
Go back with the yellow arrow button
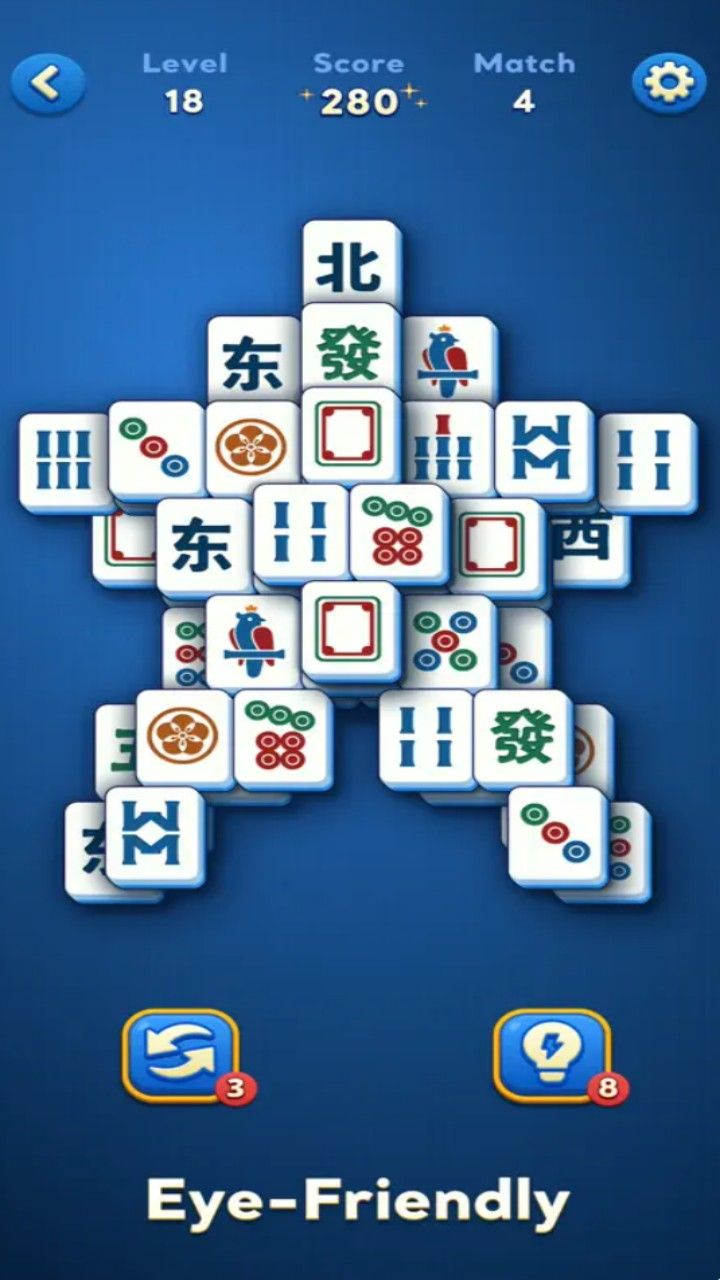coord(47,84)
